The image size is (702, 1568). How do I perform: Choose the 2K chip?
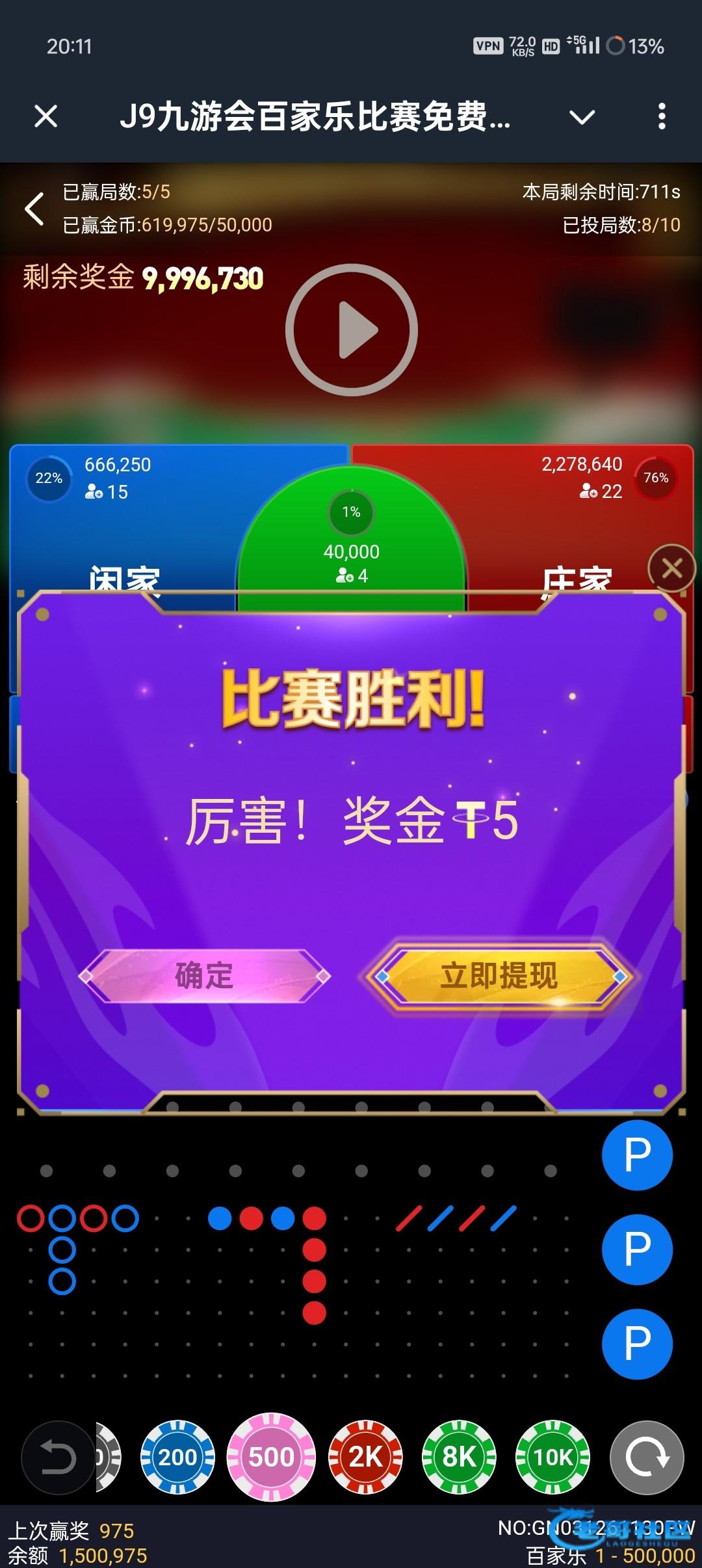[365, 1457]
